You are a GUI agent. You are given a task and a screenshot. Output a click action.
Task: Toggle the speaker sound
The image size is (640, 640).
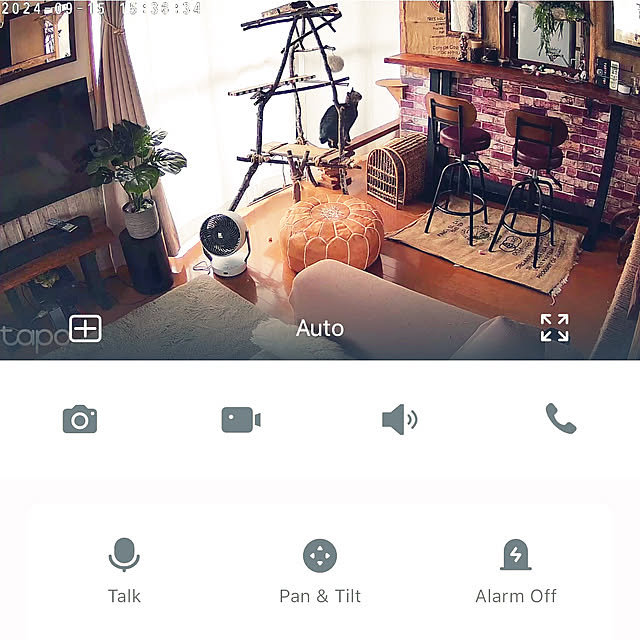tap(399, 419)
